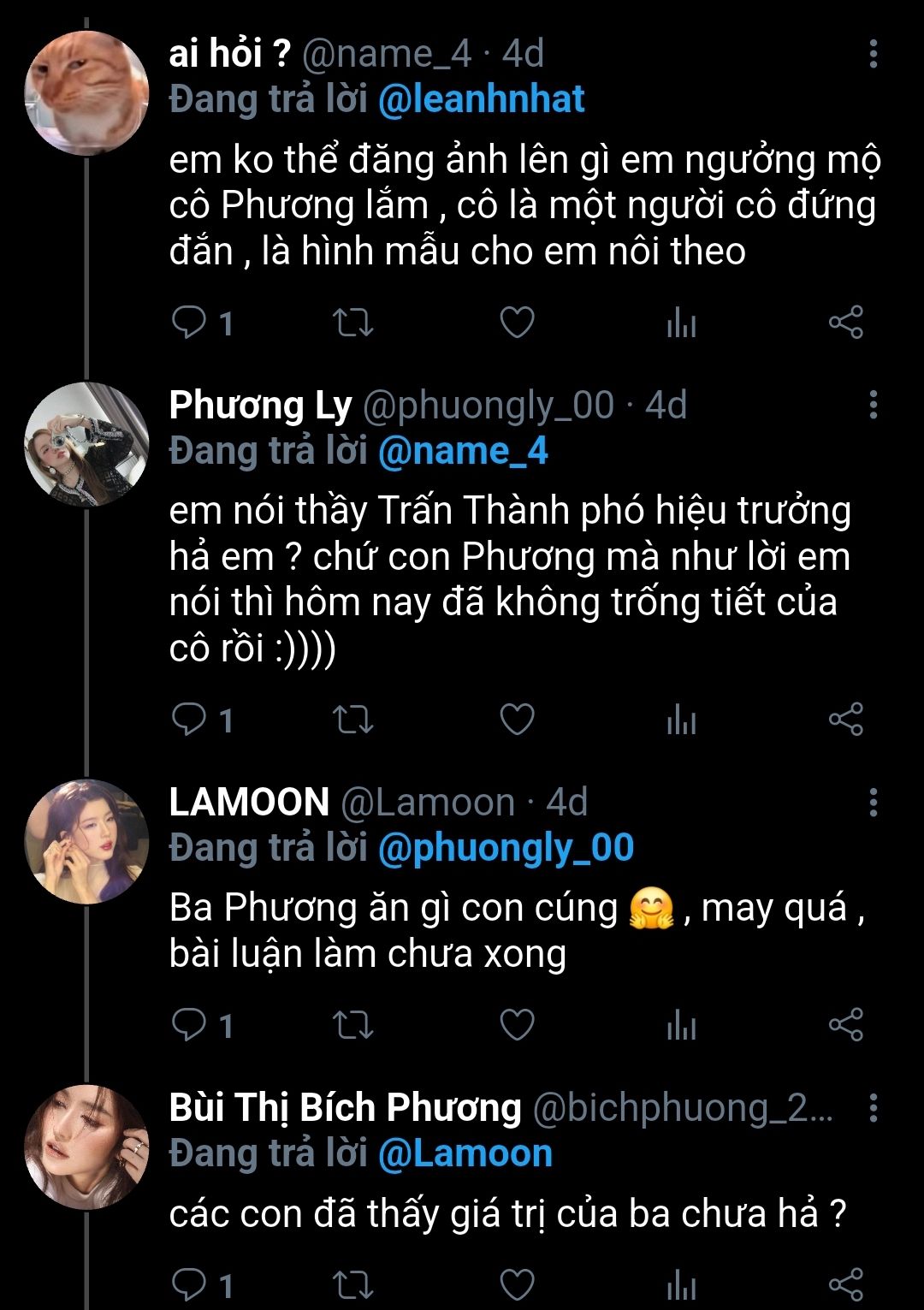This screenshot has height=1310, width=924.
Task: Open the @Lamoon mention link
Action: (465, 1153)
